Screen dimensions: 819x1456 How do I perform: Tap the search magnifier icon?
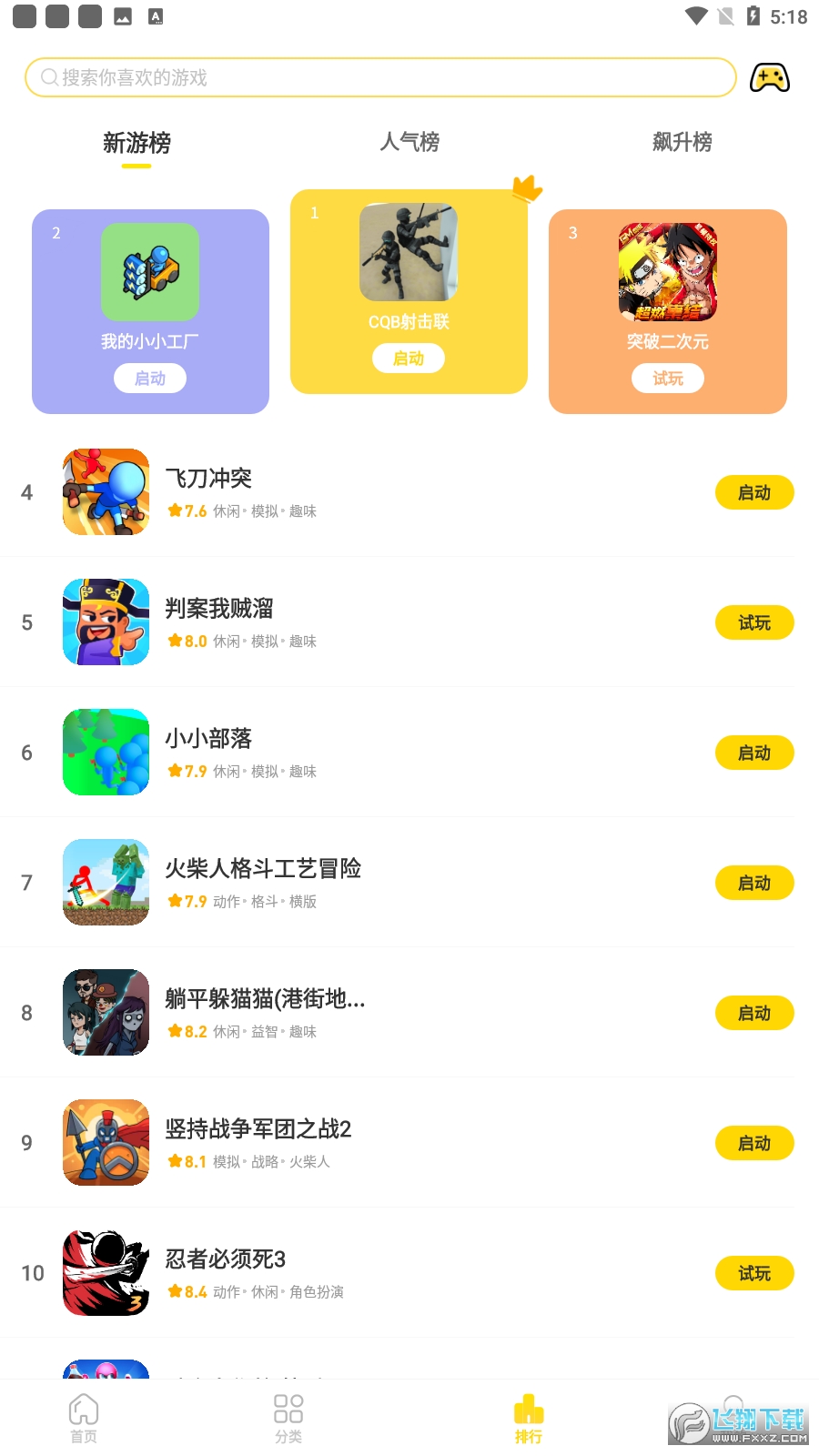[x=47, y=77]
